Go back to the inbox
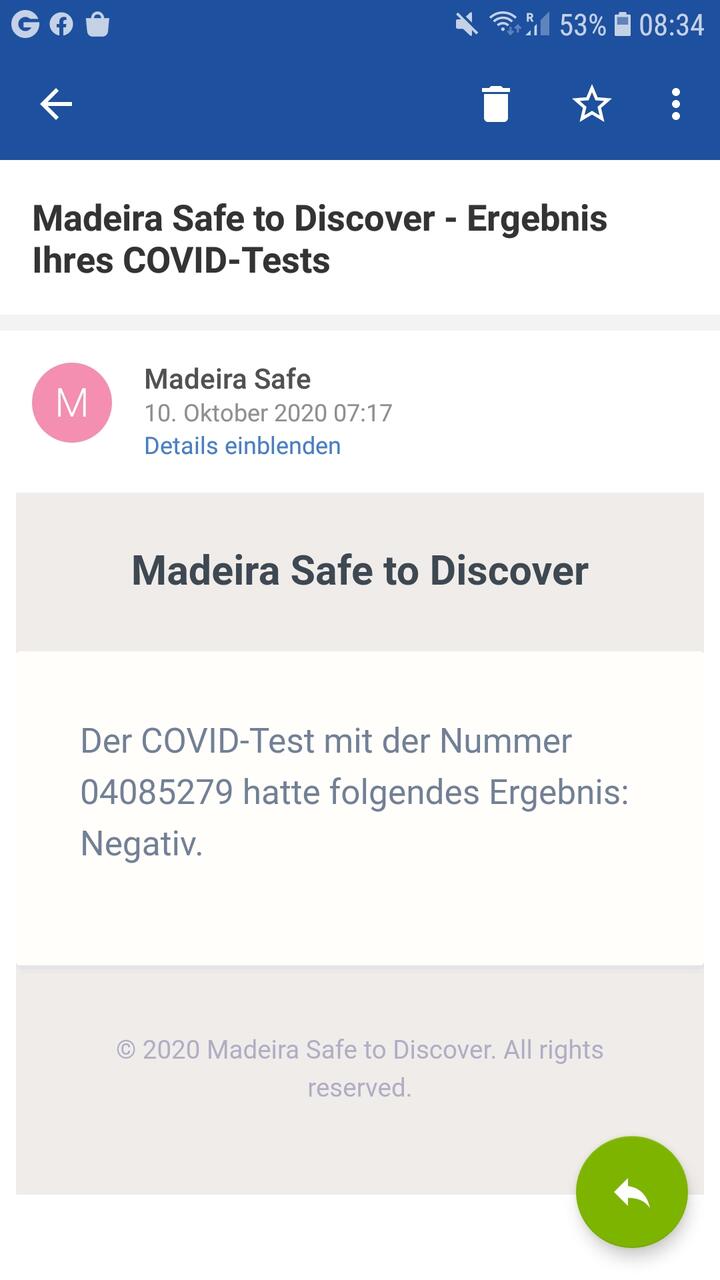The height and width of the screenshot is (1280, 720). point(56,104)
